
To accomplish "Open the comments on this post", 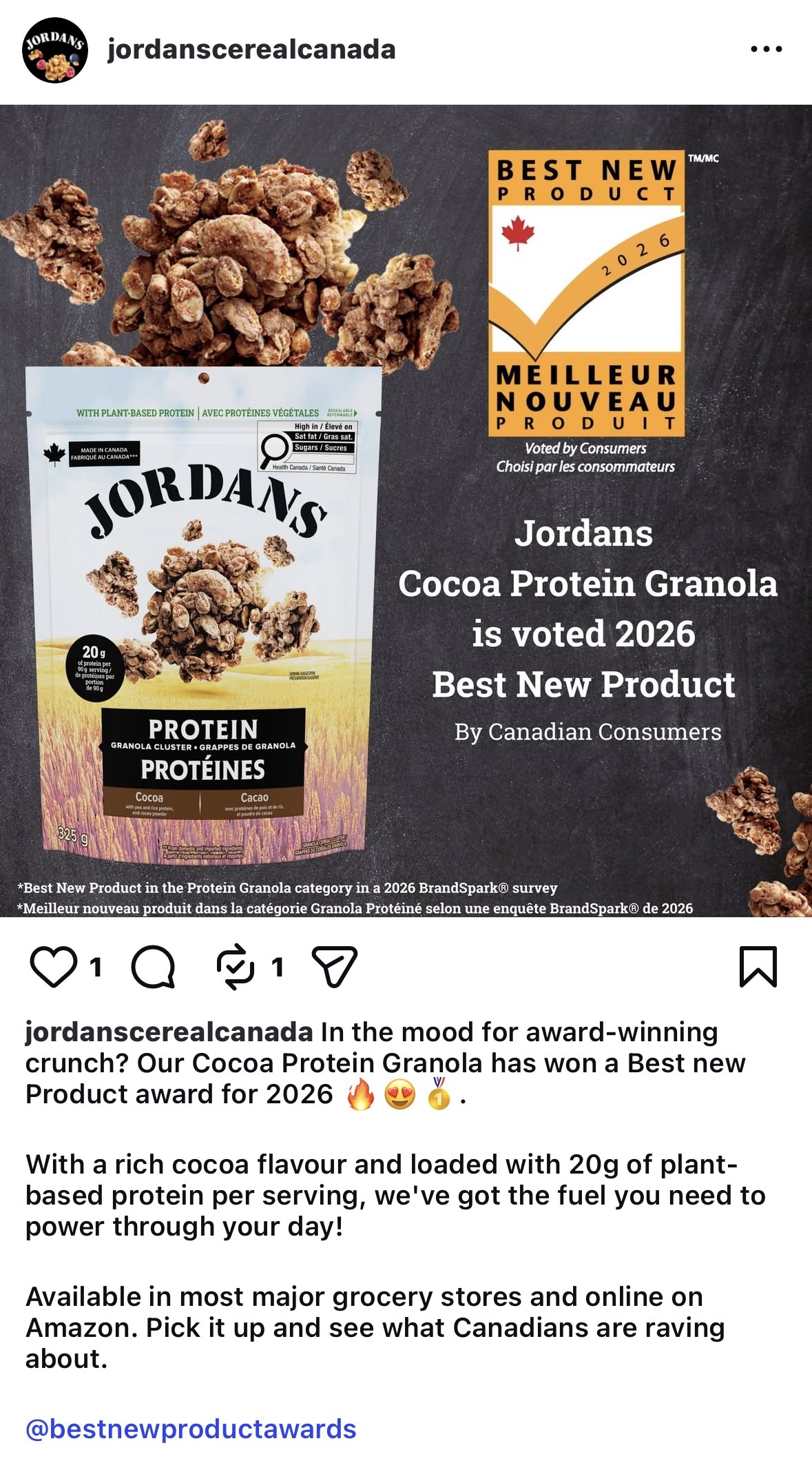I will coord(153,967).
